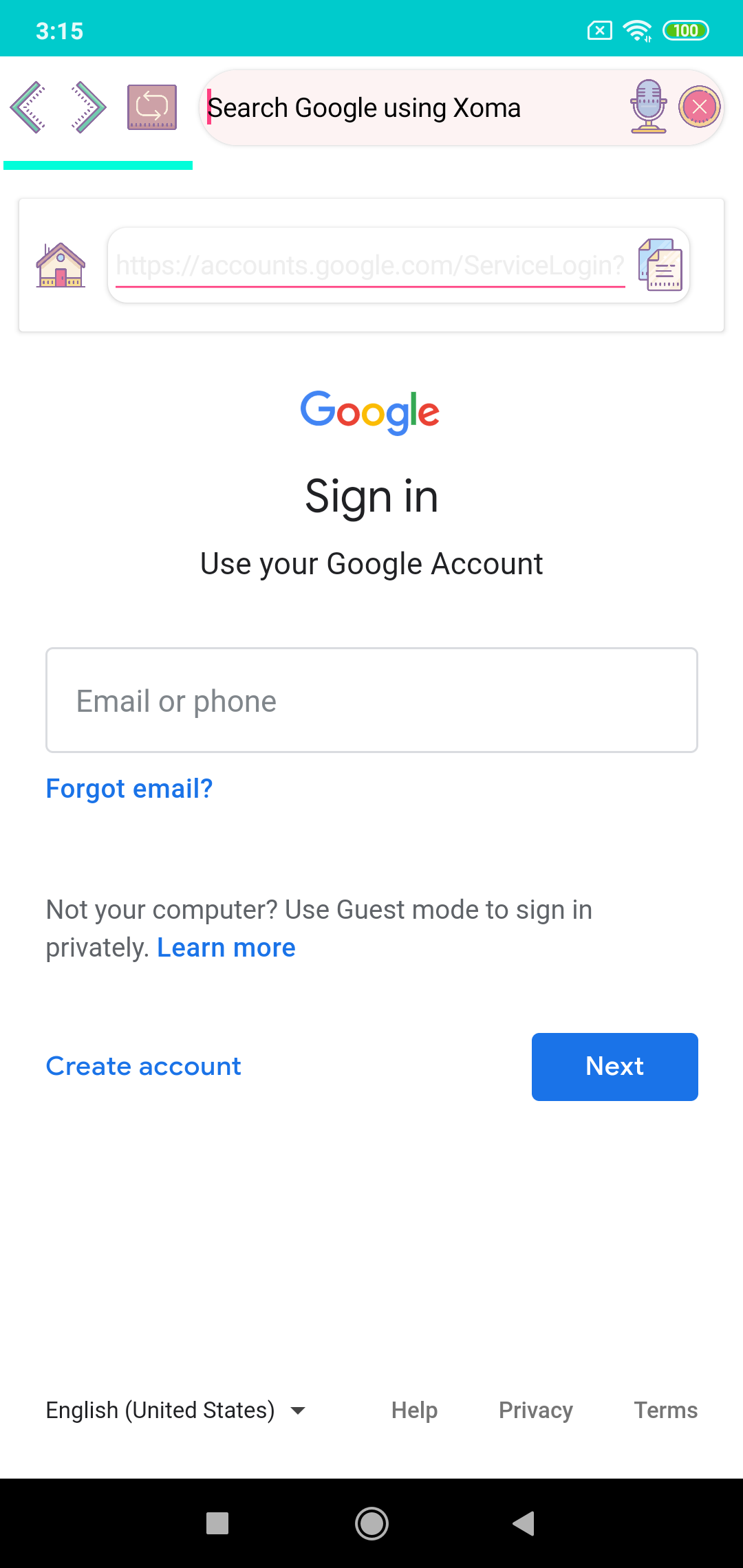The width and height of the screenshot is (743, 1568).
Task: Open the Help link
Action: (414, 1411)
